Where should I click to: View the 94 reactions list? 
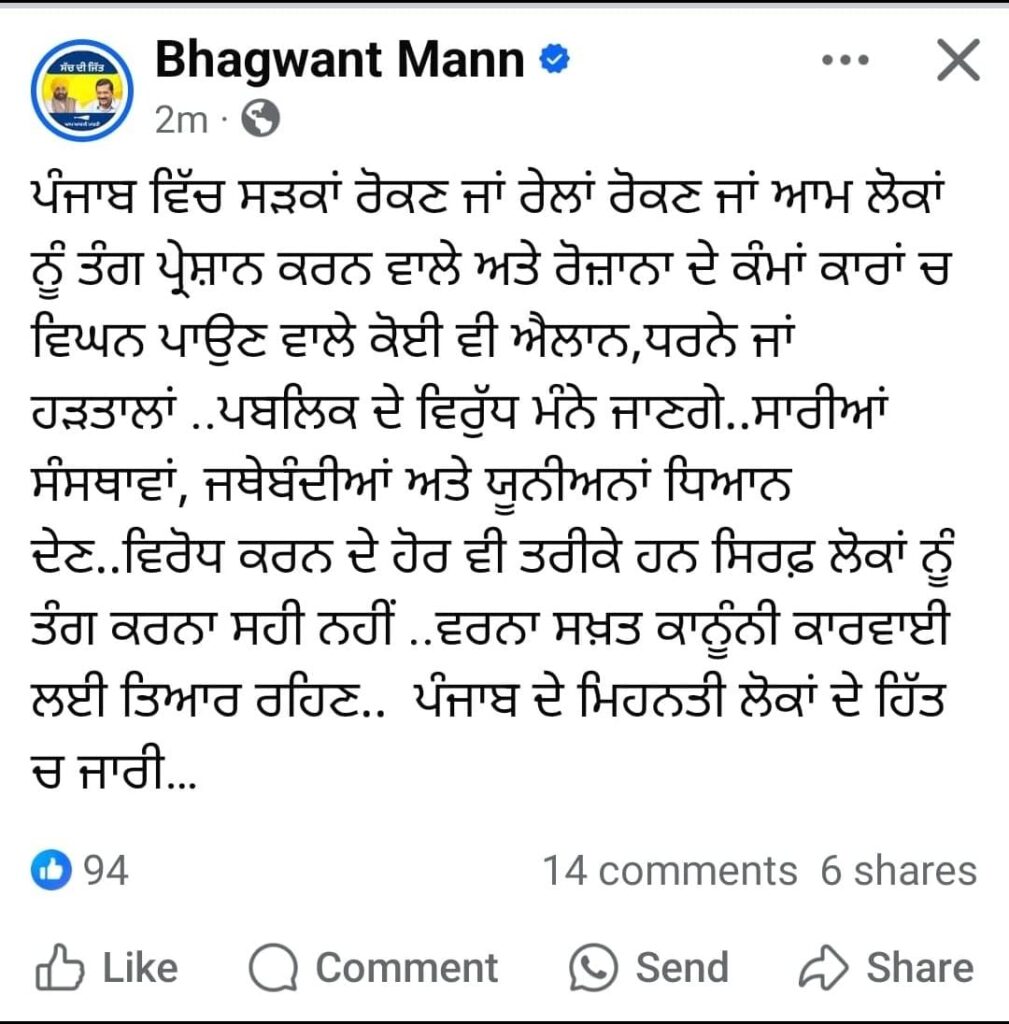(x=82, y=870)
